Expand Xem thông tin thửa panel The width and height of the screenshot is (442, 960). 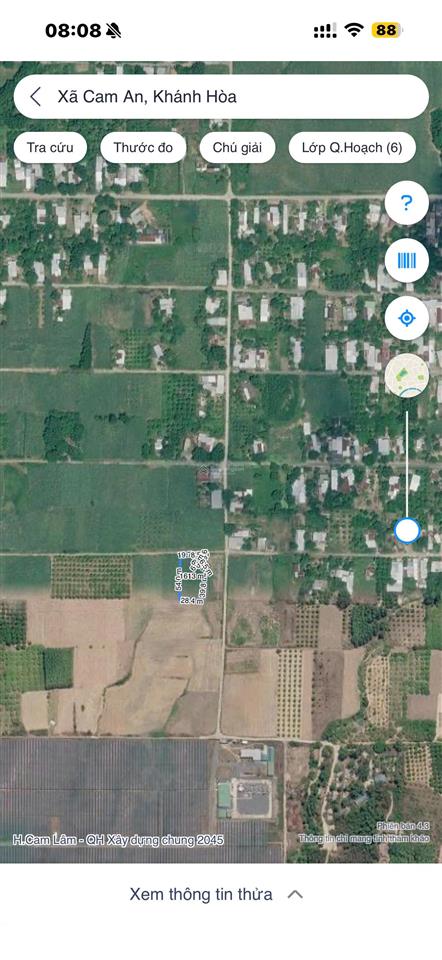pos(216,894)
